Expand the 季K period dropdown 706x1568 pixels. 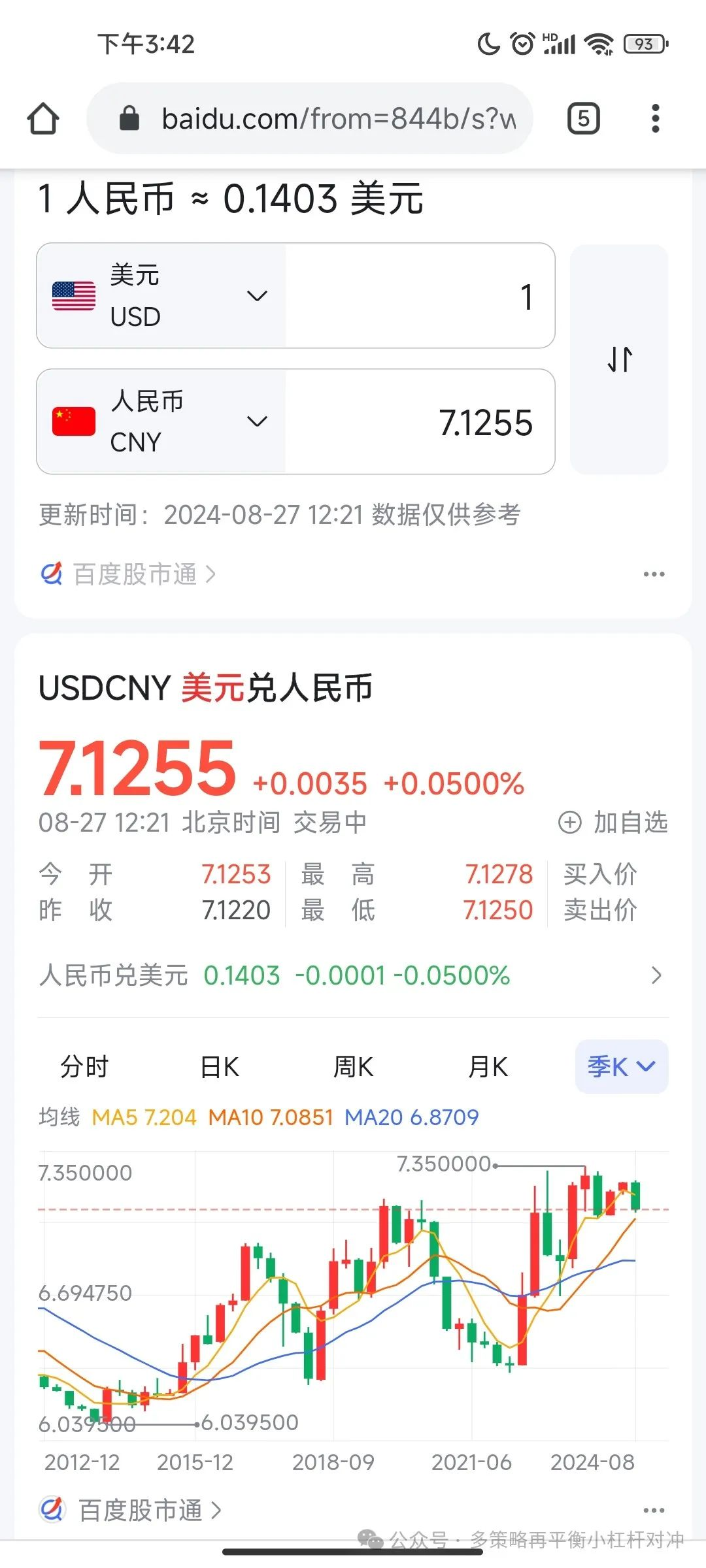pyautogui.click(x=621, y=1067)
